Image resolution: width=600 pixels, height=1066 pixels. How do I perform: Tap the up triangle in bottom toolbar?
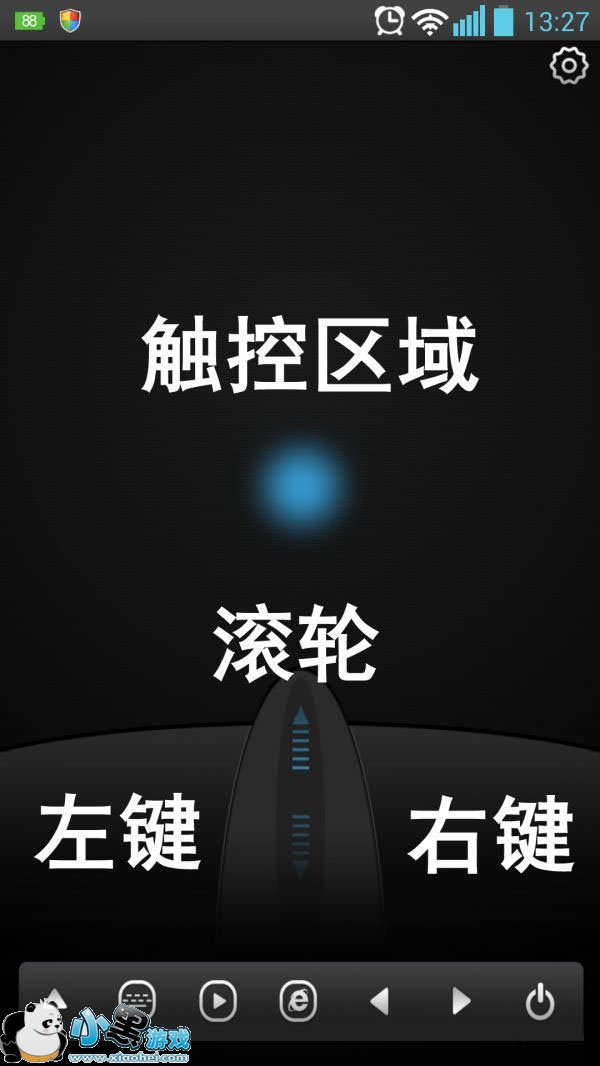click(56, 999)
